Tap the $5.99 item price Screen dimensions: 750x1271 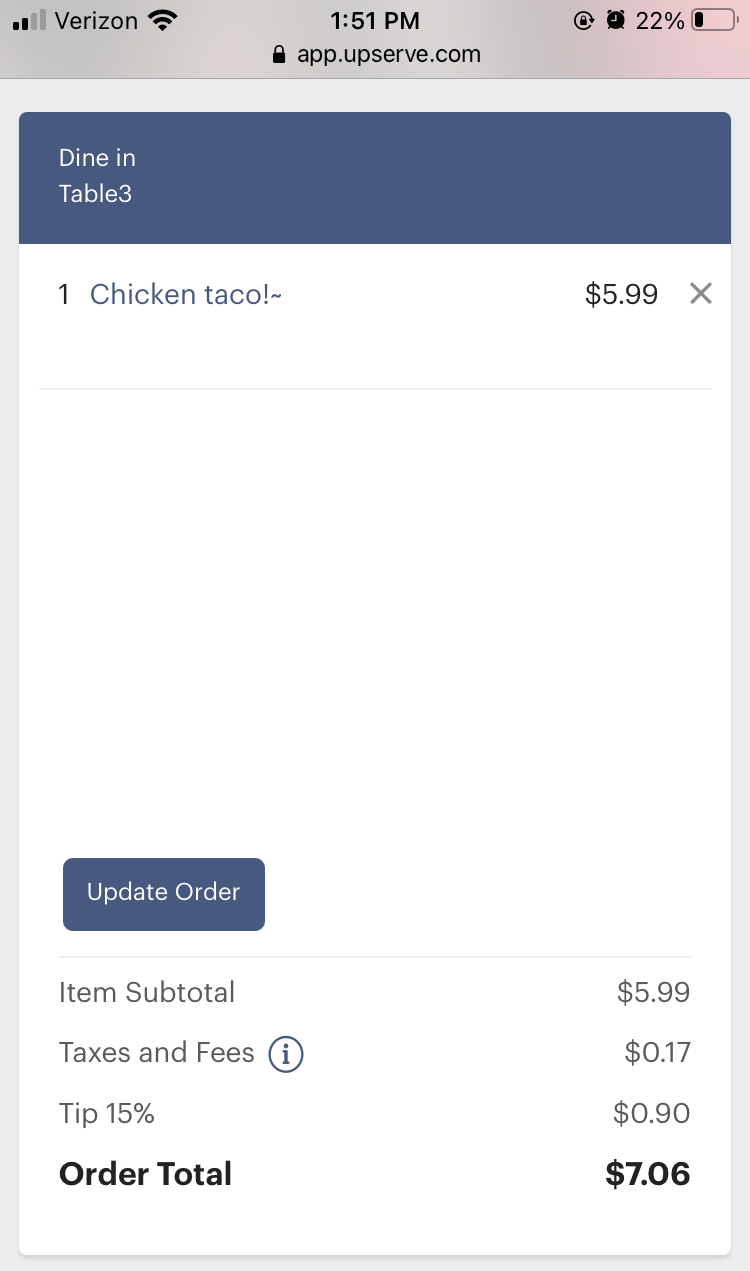(621, 293)
